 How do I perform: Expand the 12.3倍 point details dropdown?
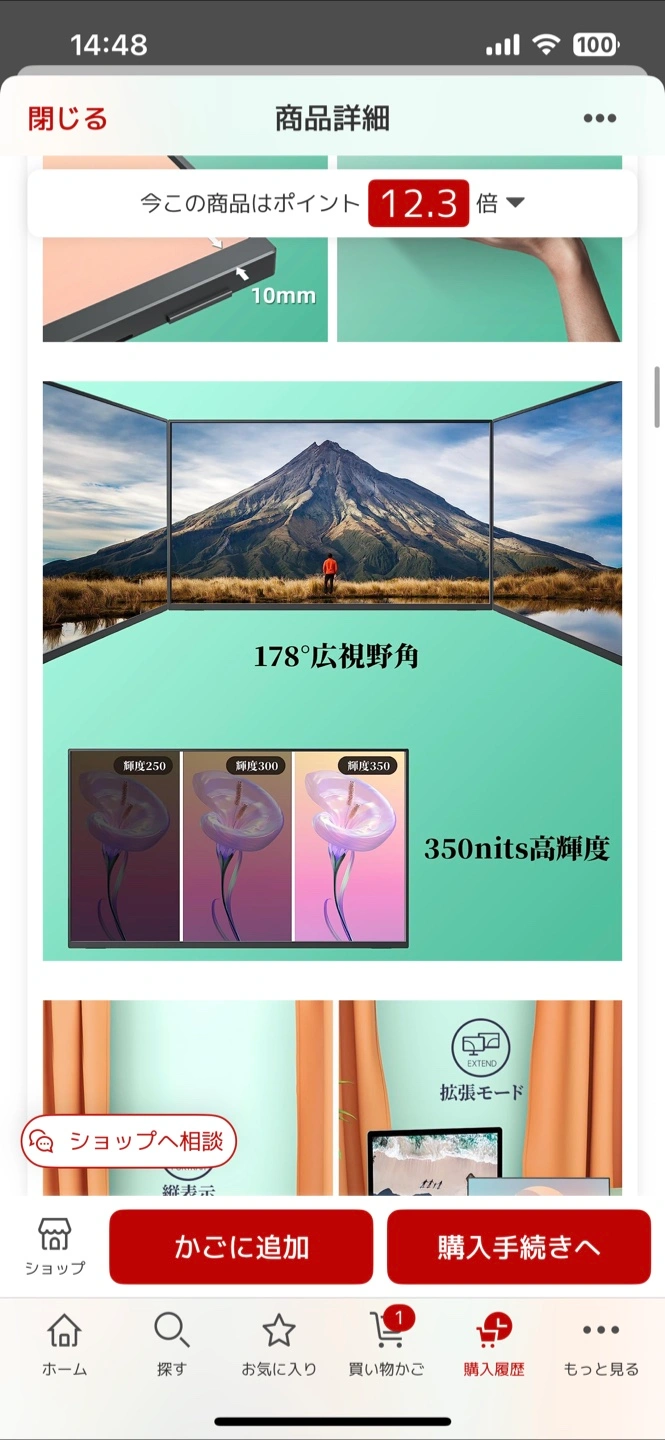point(515,203)
